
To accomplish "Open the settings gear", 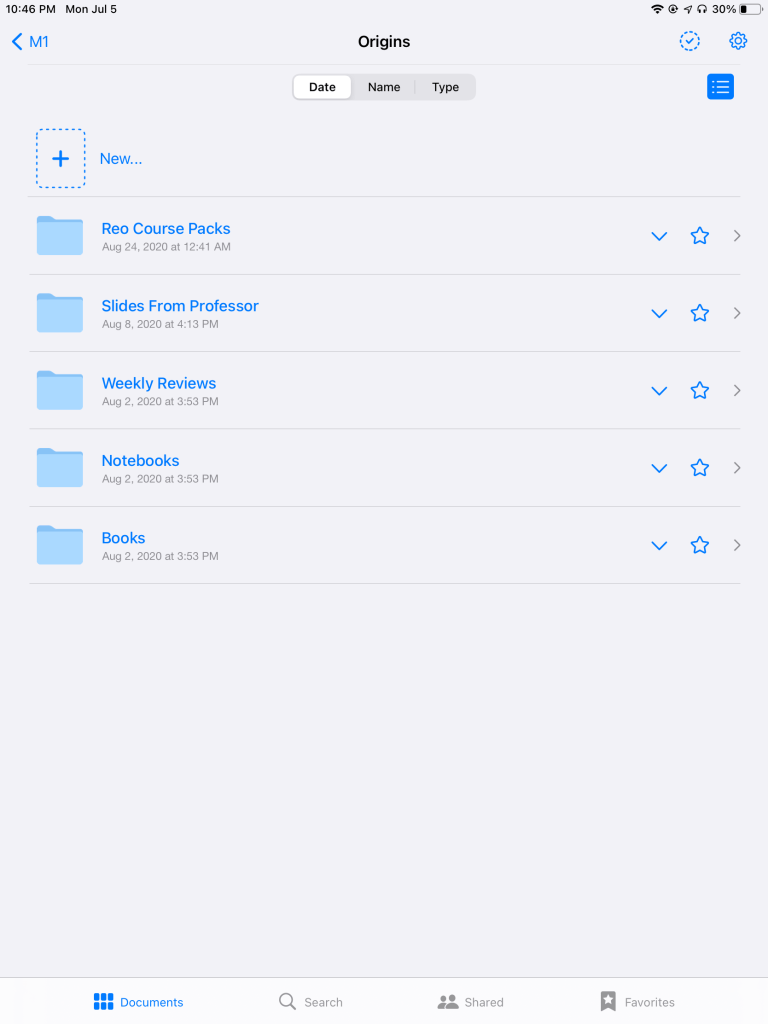I will point(738,41).
